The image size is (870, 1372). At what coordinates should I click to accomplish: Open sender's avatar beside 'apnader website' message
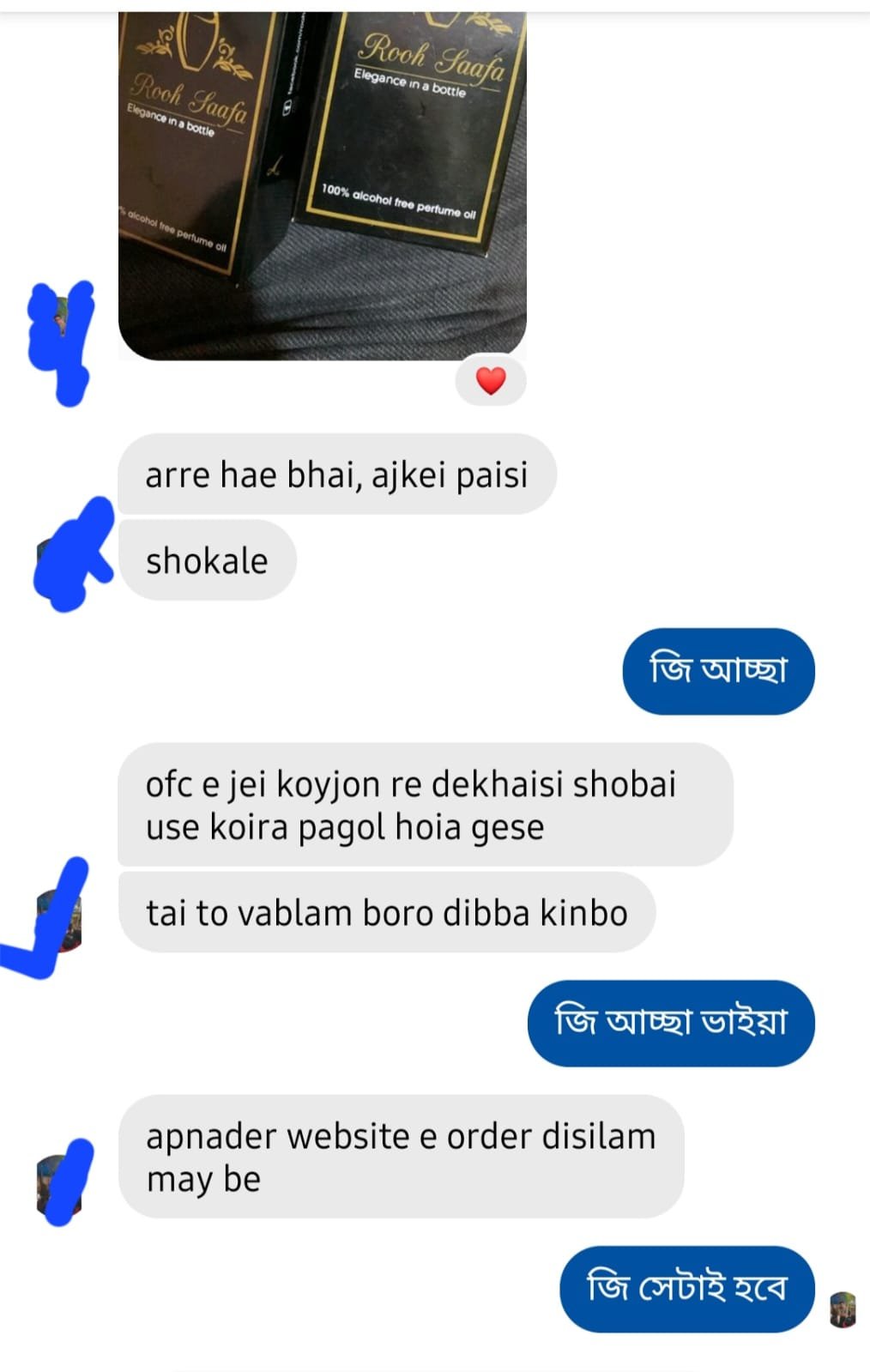60,1184
